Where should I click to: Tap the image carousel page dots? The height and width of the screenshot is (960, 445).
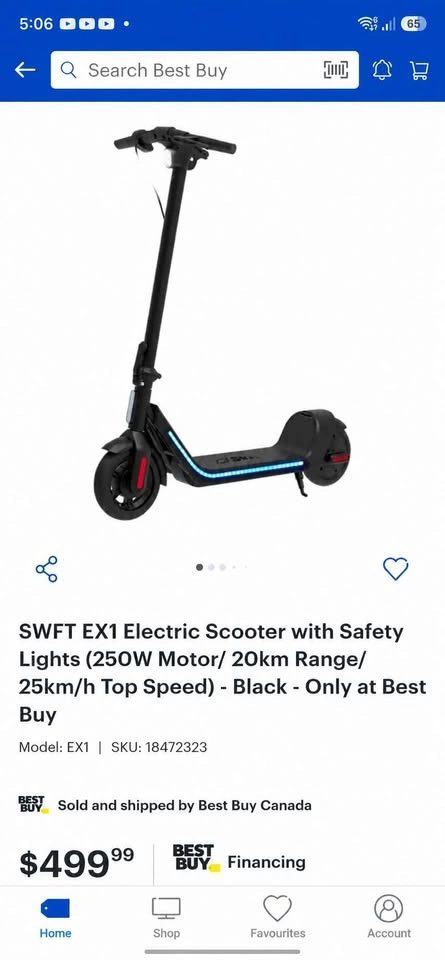pyautogui.click(x=222, y=568)
